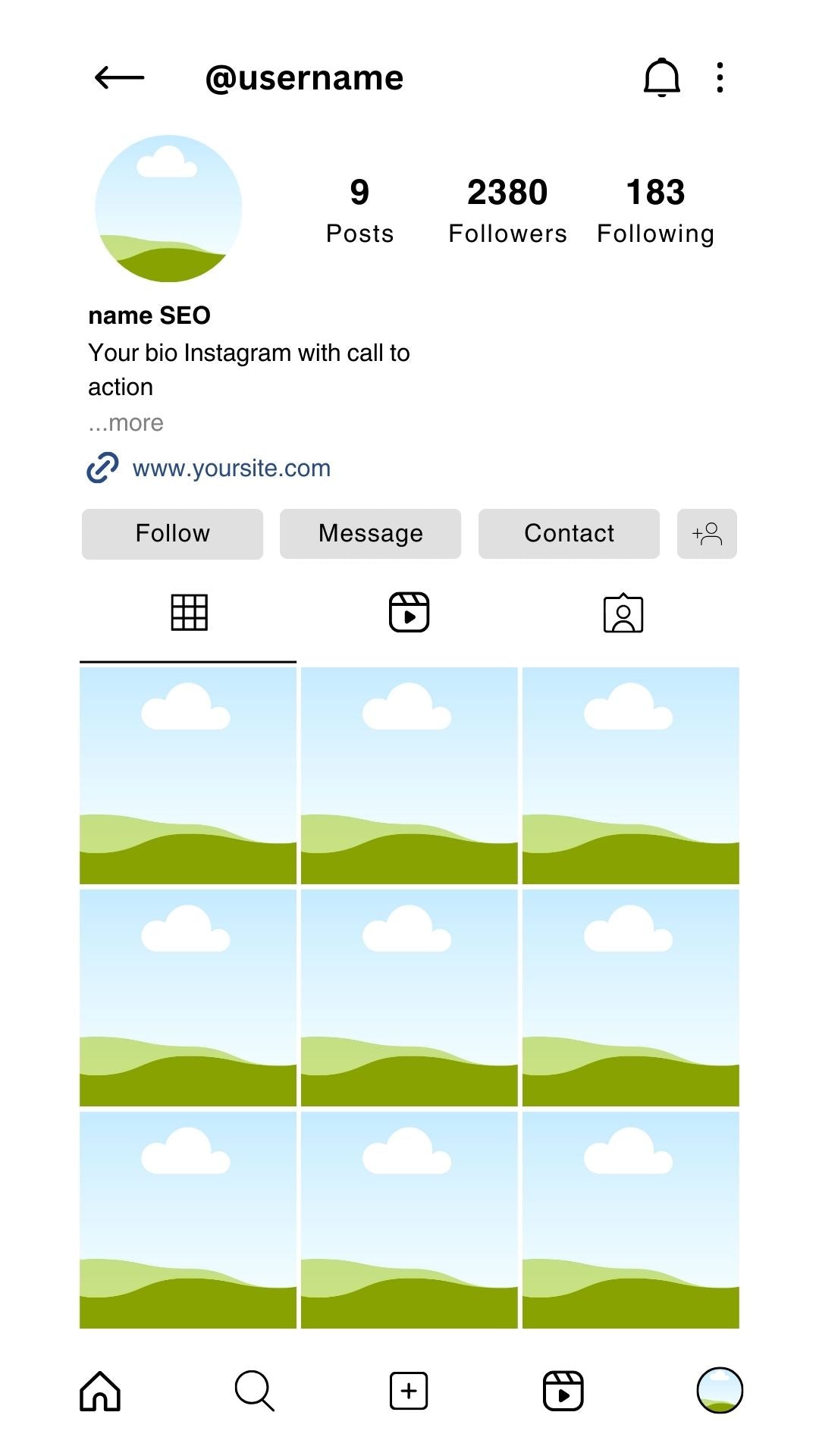819x1456 pixels.
Task: Go back using the arrow
Action: pyautogui.click(x=119, y=77)
